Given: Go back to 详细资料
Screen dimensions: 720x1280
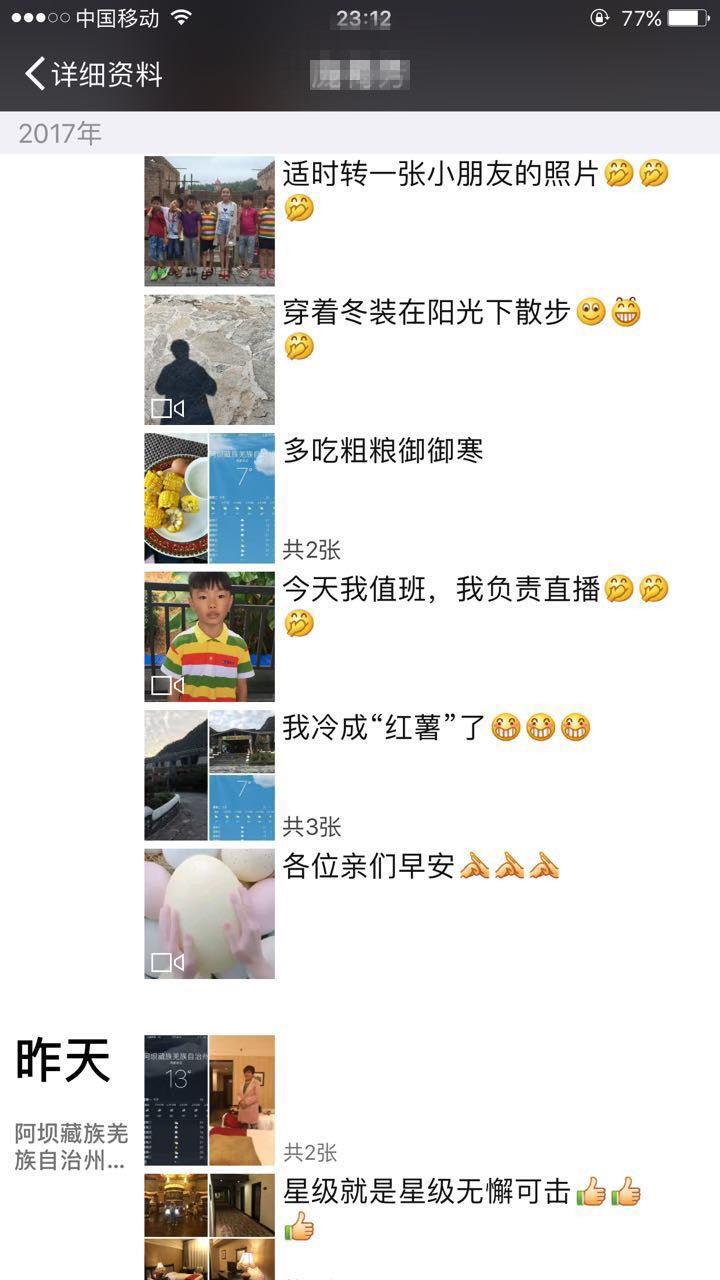Looking at the screenshot, I should [93, 74].
